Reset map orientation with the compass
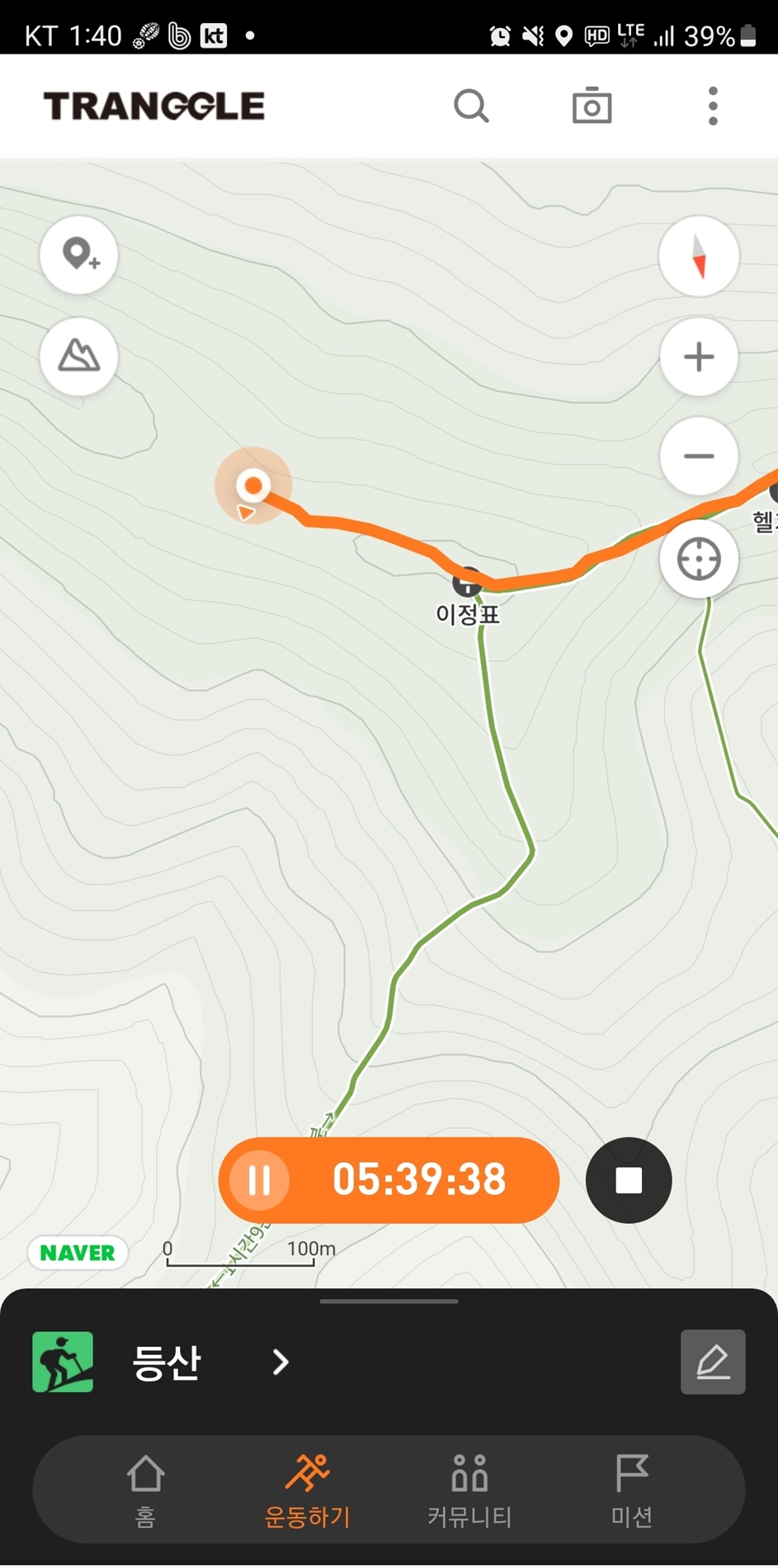This screenshot has width=778, height=1568. [699, 256]
